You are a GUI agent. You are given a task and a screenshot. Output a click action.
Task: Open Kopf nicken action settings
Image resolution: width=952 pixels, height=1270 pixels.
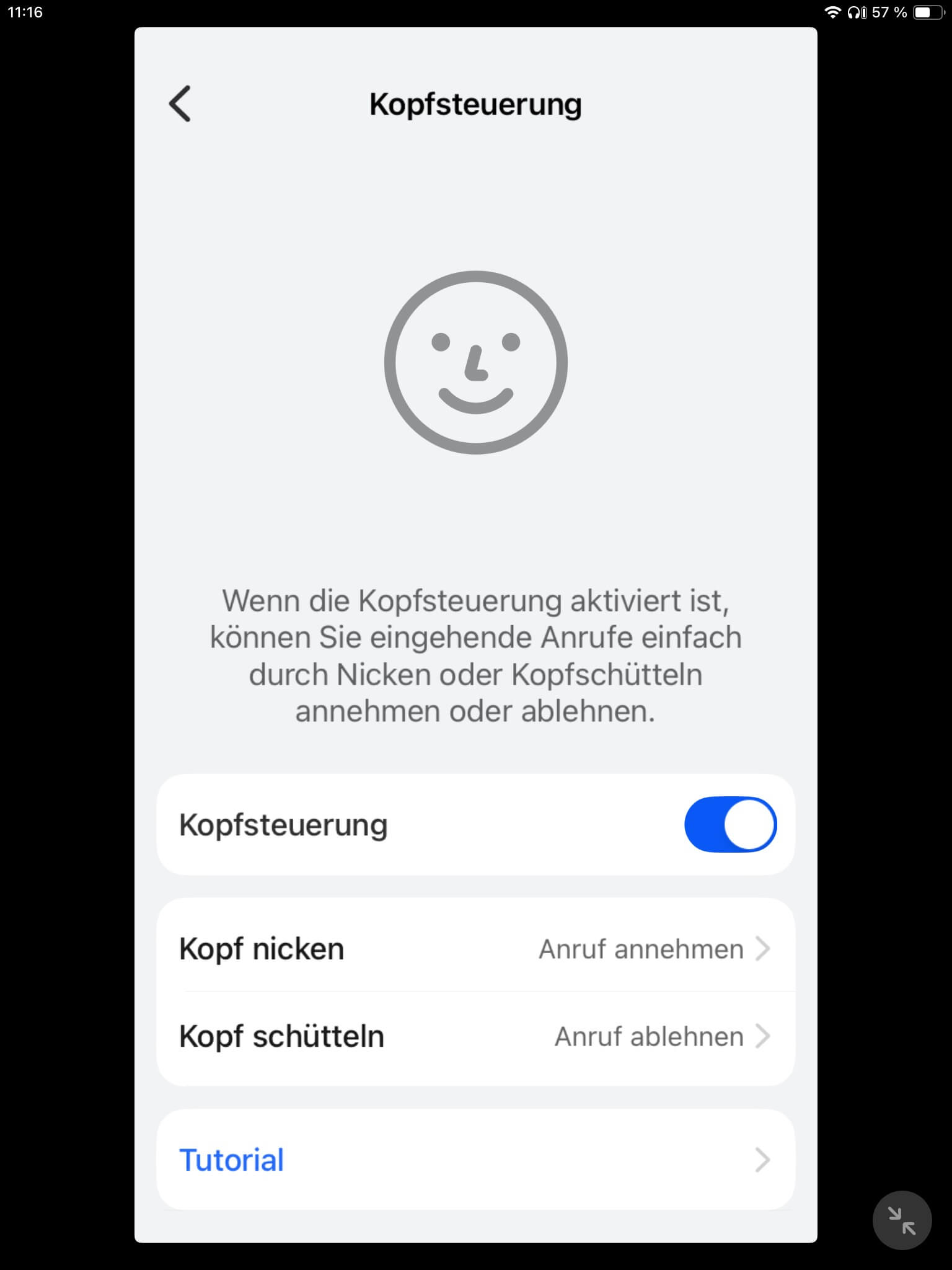(x=475, y=949)
